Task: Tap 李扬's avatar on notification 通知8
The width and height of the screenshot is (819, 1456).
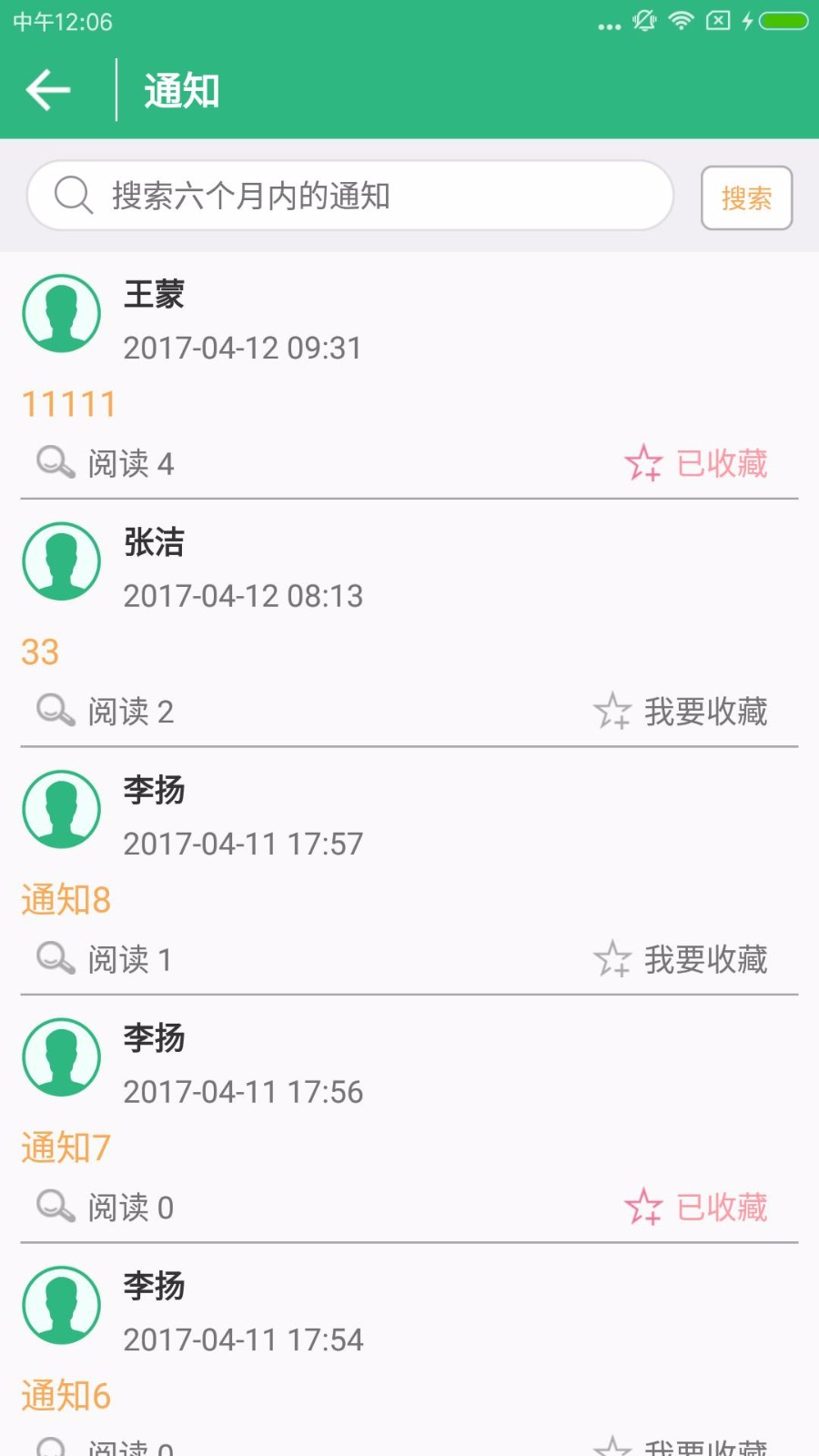Action: pyautogui.click(x=61, y=809)
